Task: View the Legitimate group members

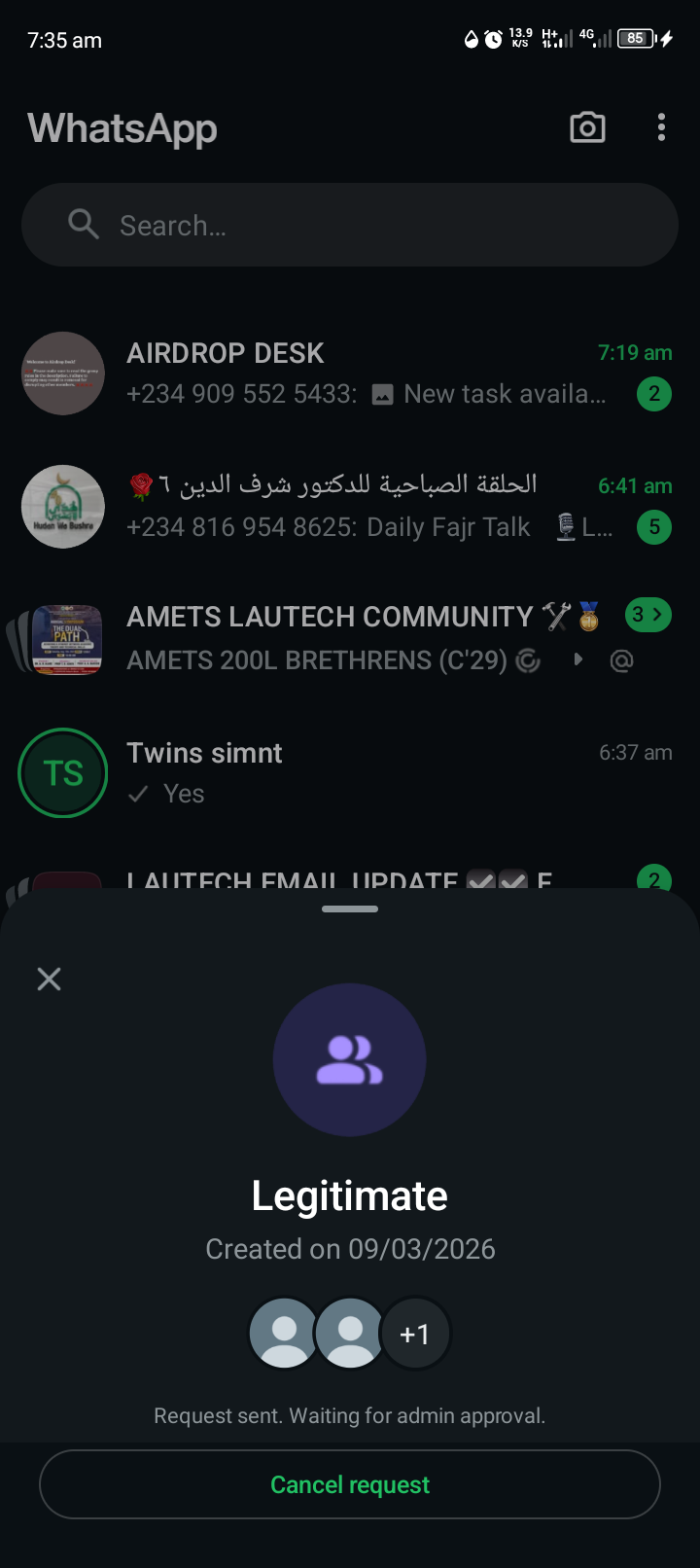Action: click(x=350, y=1333)
